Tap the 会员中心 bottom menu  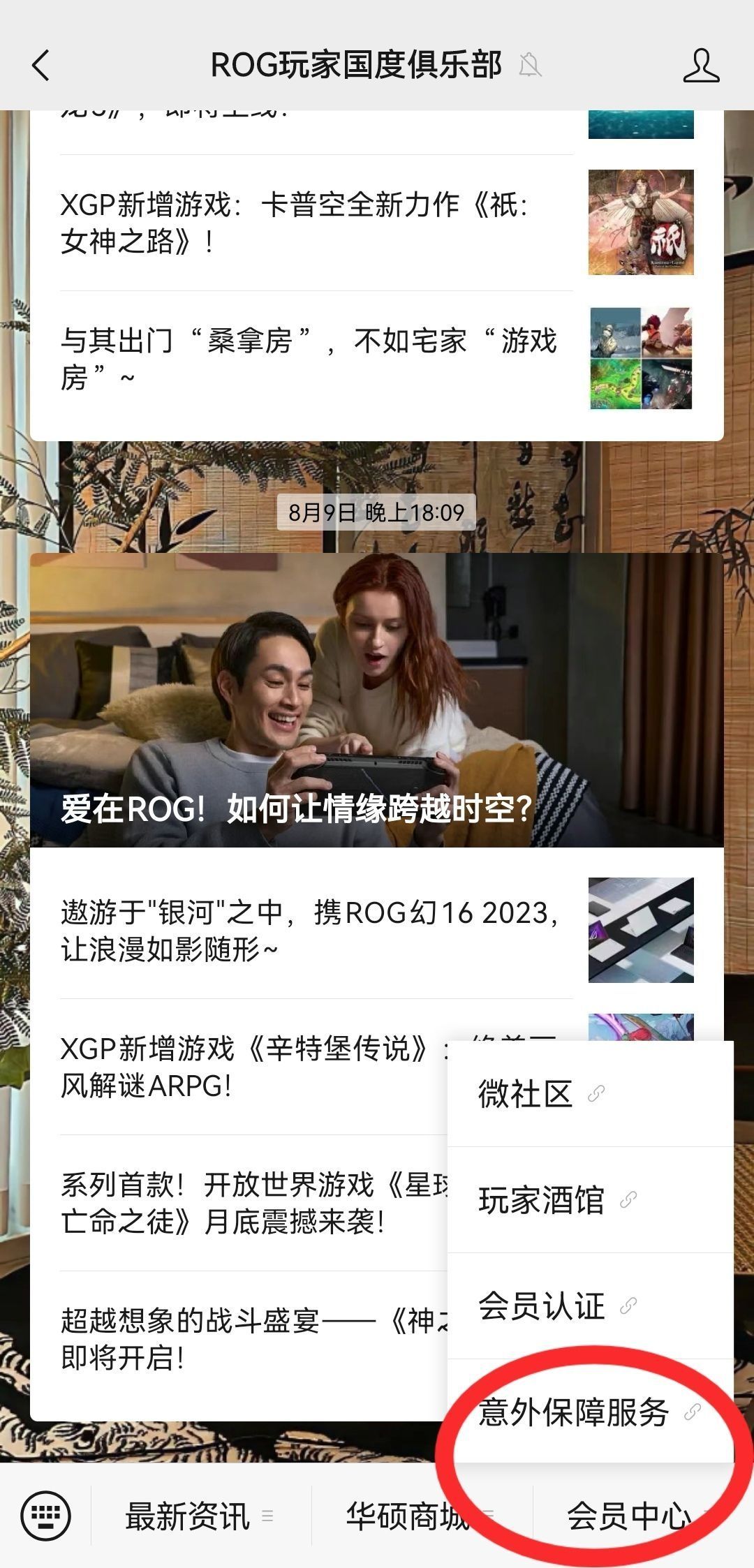635,1516
